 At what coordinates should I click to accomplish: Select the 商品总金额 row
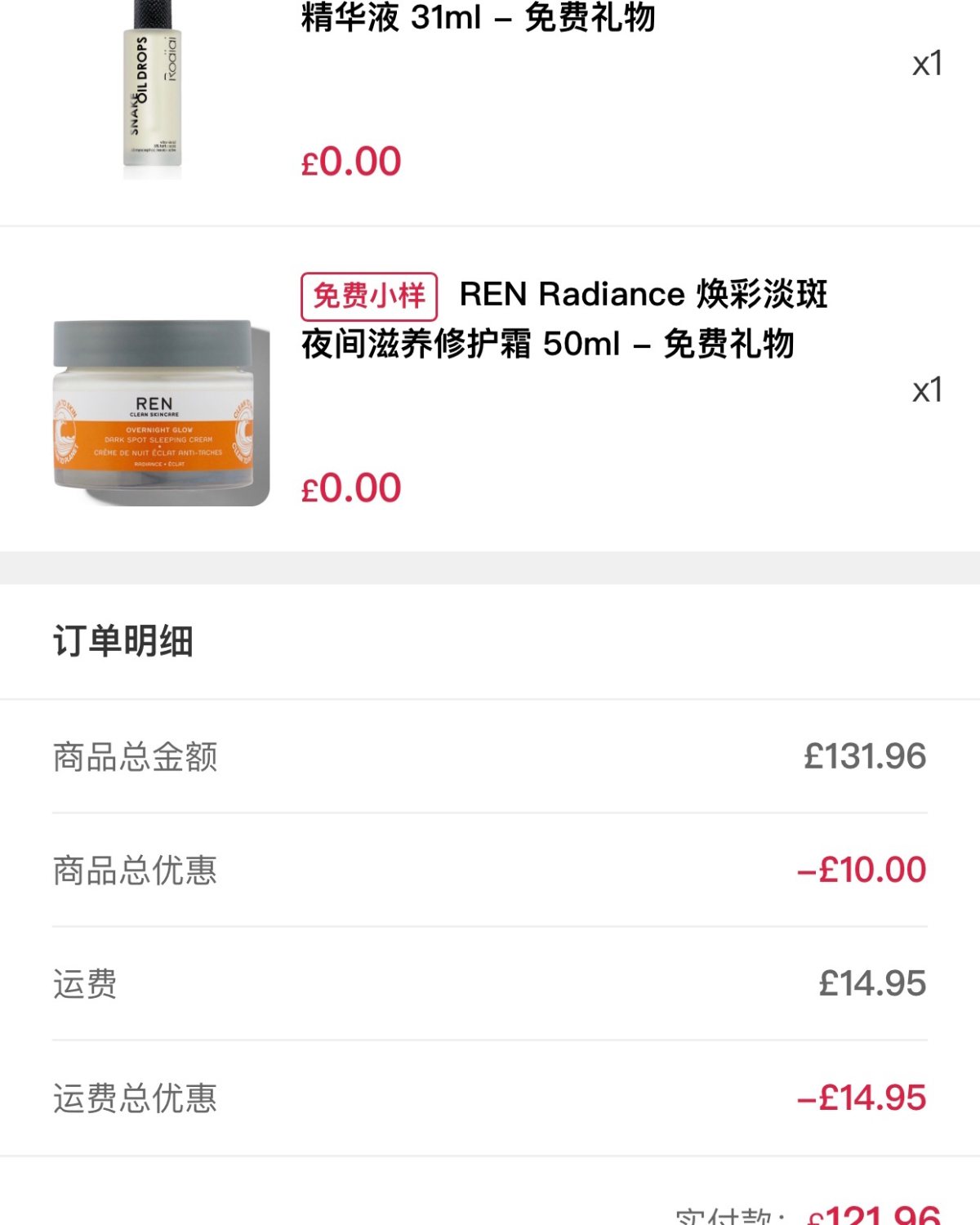135,757
